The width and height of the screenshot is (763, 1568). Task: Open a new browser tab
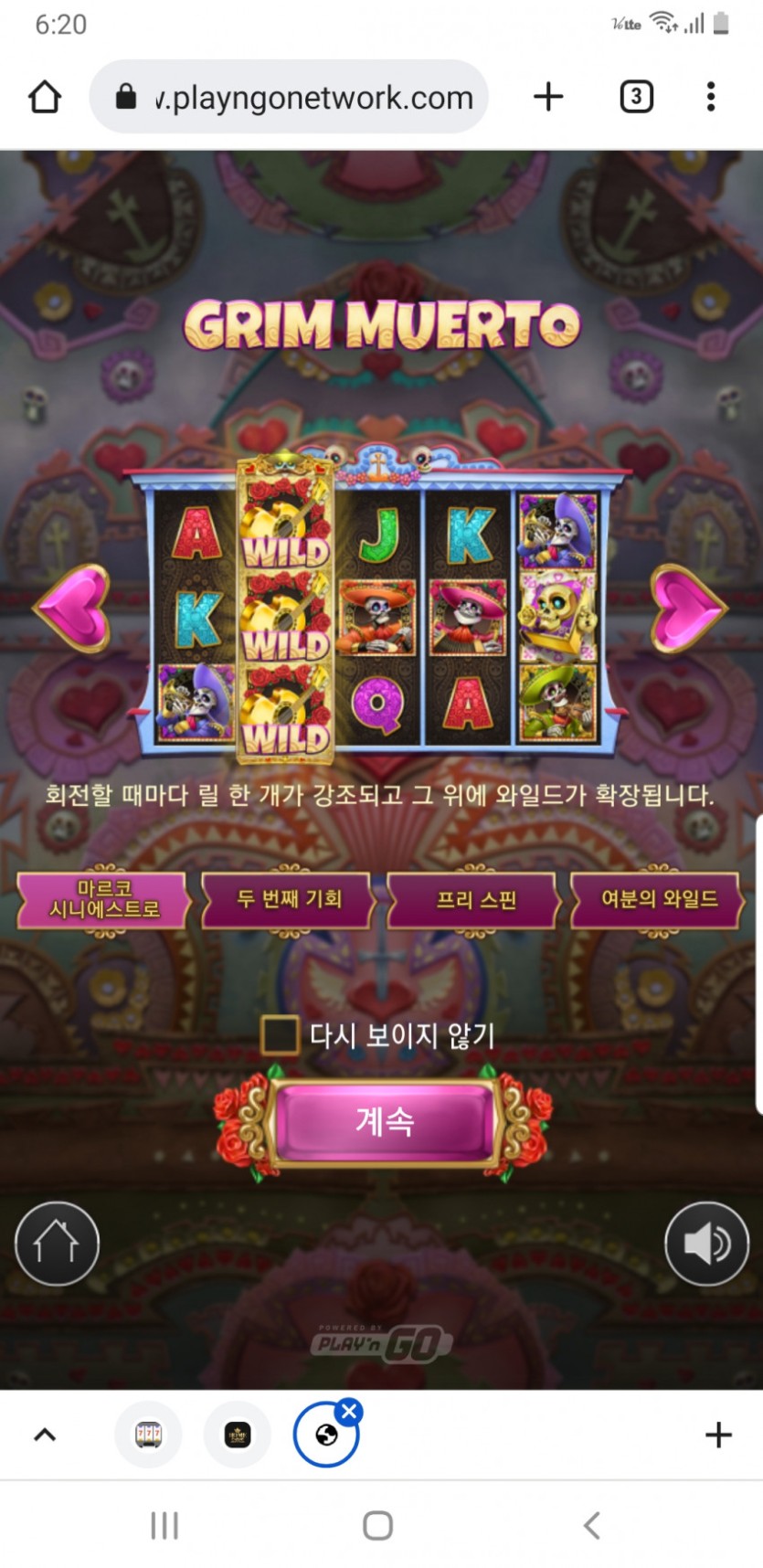[548, 97]
